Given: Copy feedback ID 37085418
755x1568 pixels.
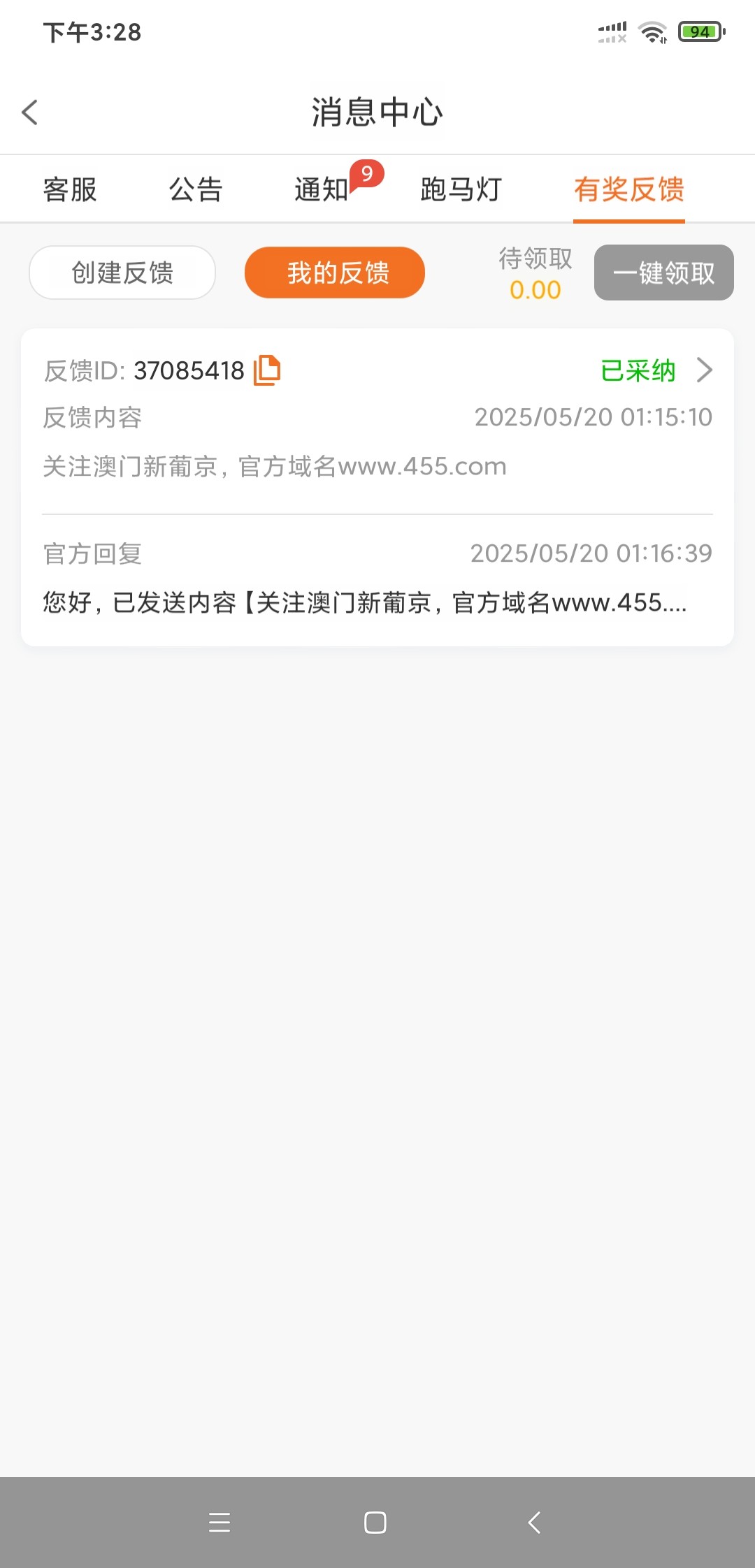Looking at the screenshot, I should (267, 370).
